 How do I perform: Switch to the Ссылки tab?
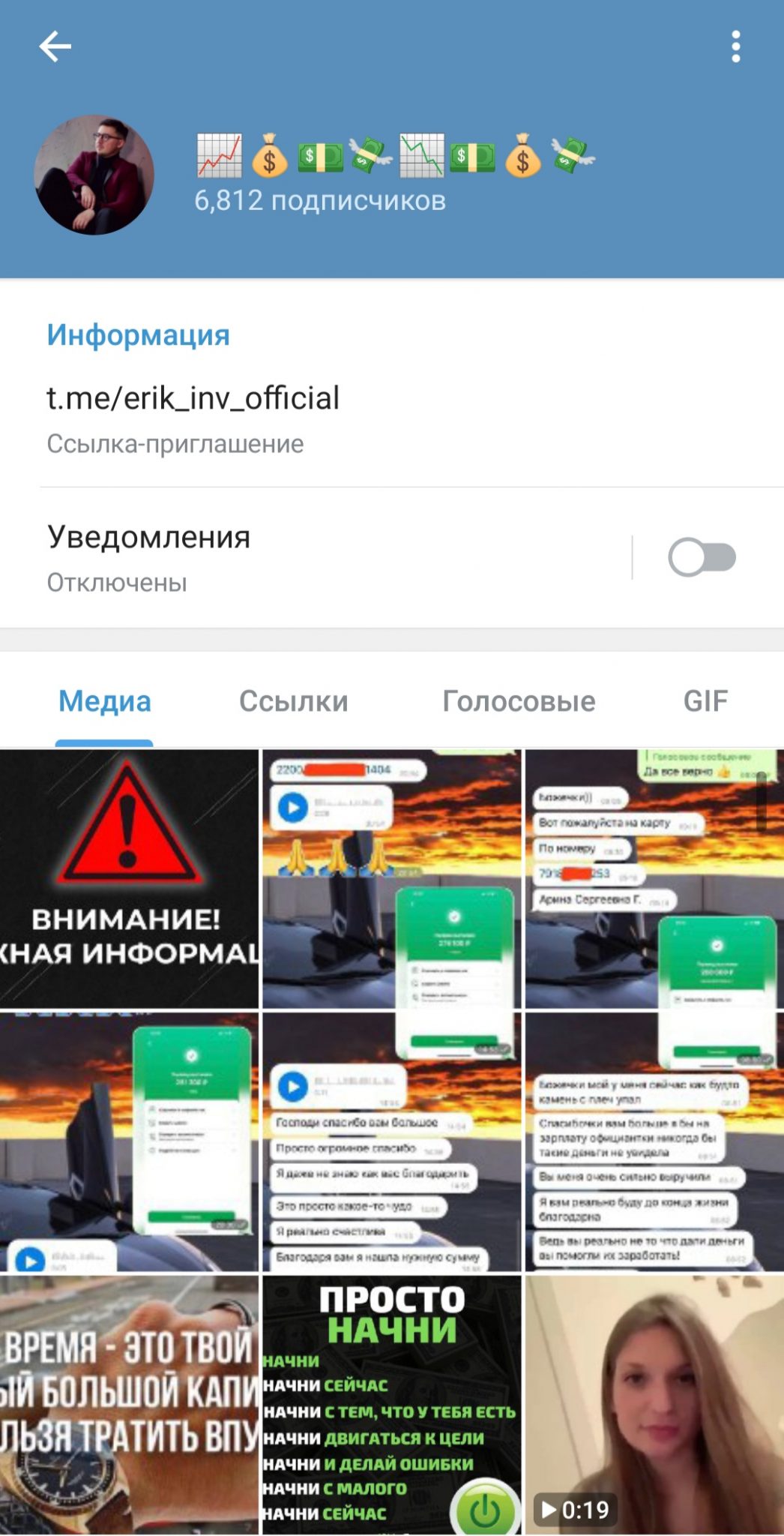coord(294,701)
